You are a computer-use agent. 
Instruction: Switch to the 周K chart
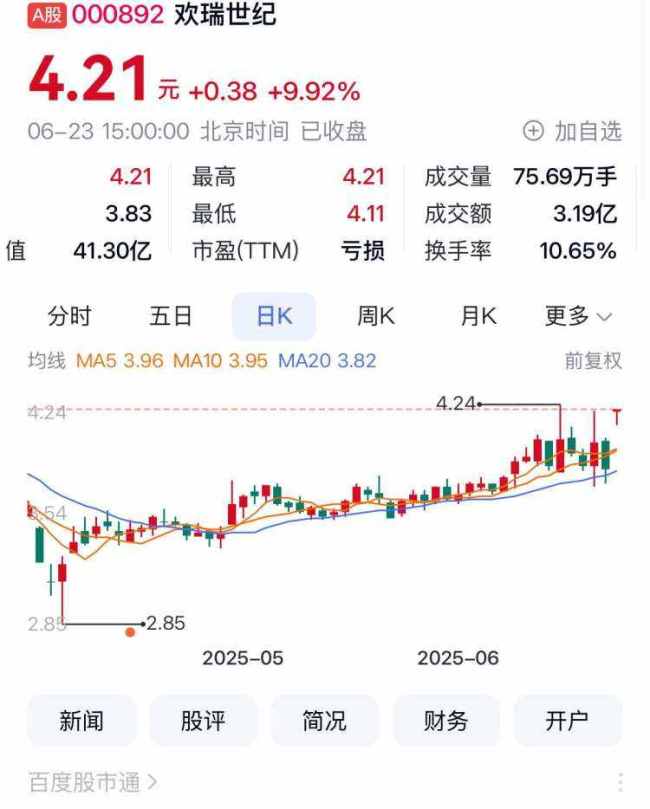[376, 317]
